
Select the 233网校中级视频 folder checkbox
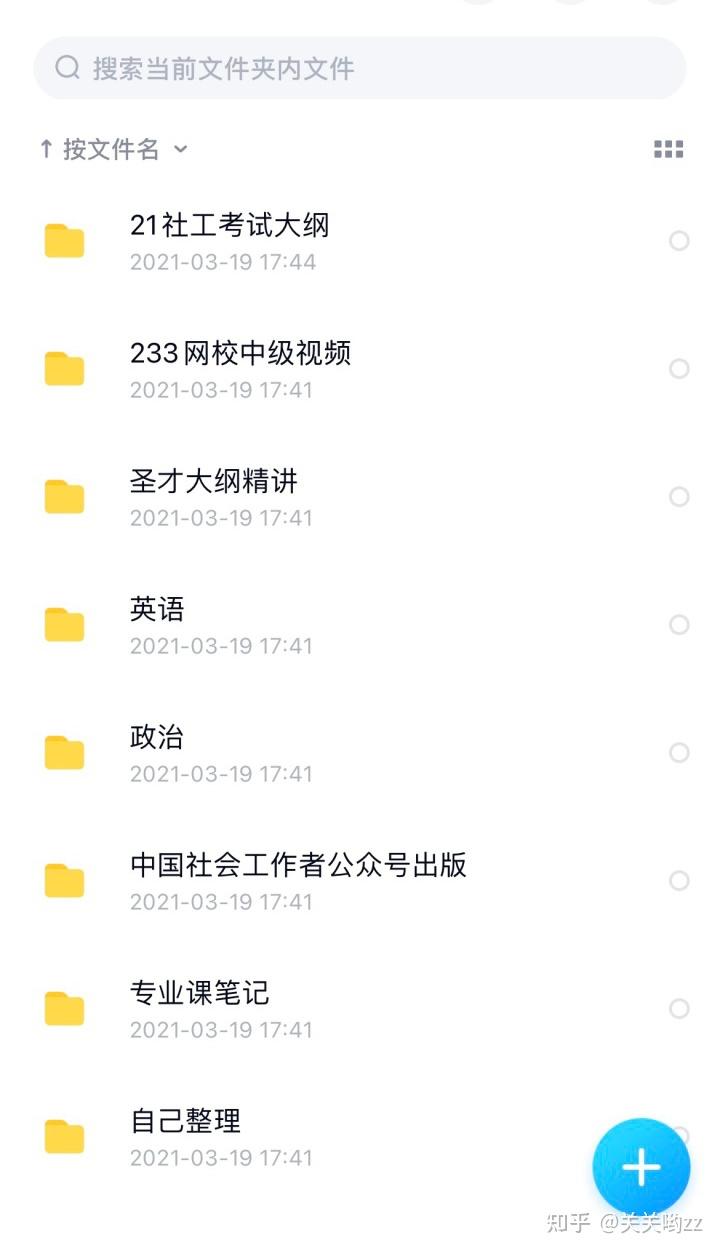click(680, 368)
